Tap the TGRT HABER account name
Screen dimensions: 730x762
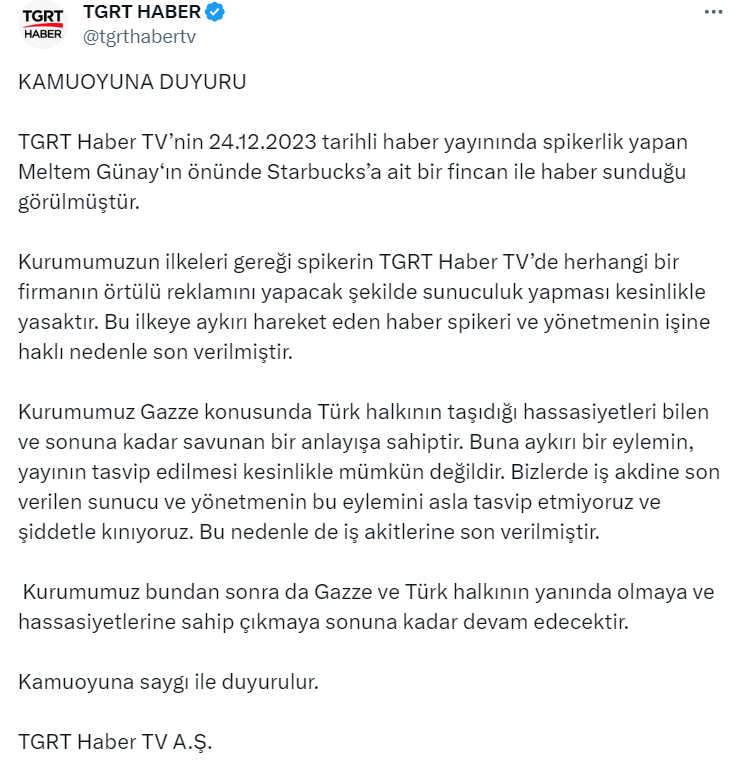click(142, 13)
